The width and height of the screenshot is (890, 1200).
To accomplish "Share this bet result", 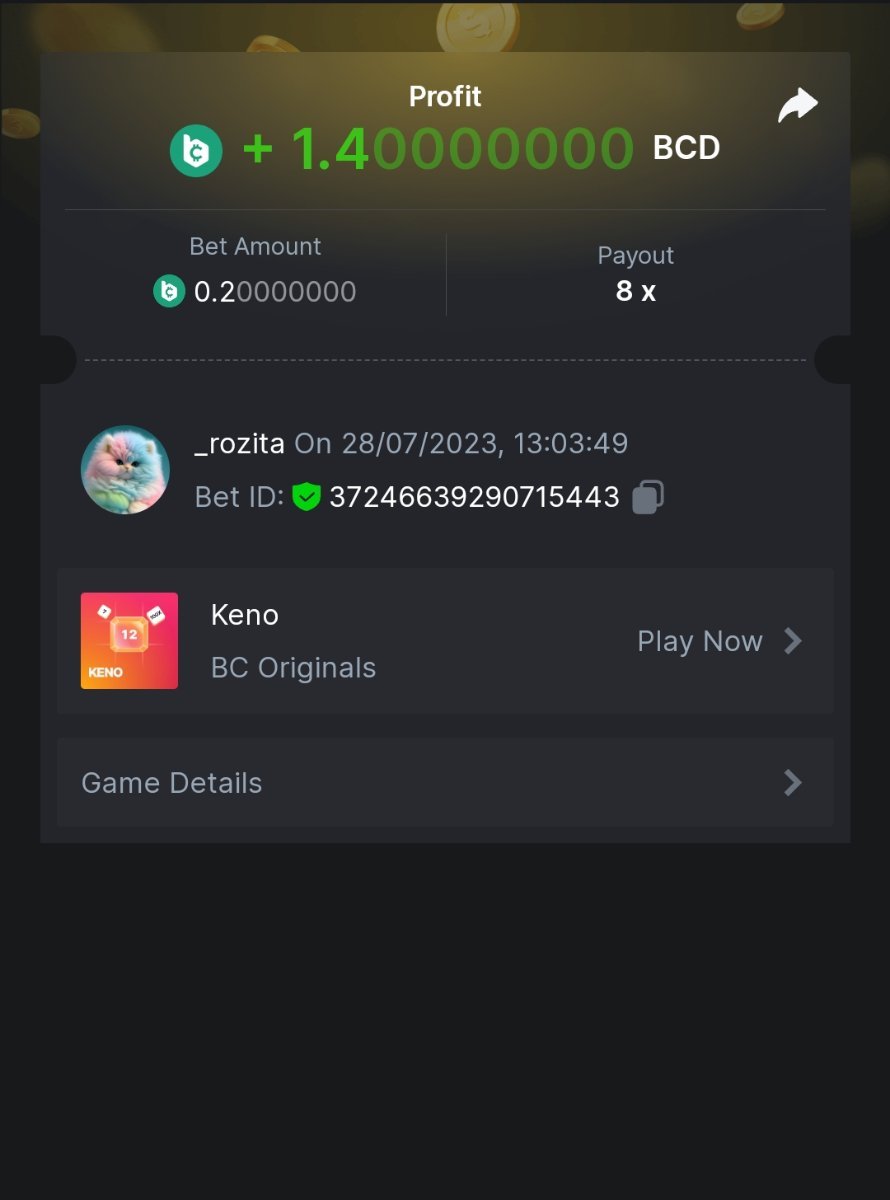I will [798, 105].
